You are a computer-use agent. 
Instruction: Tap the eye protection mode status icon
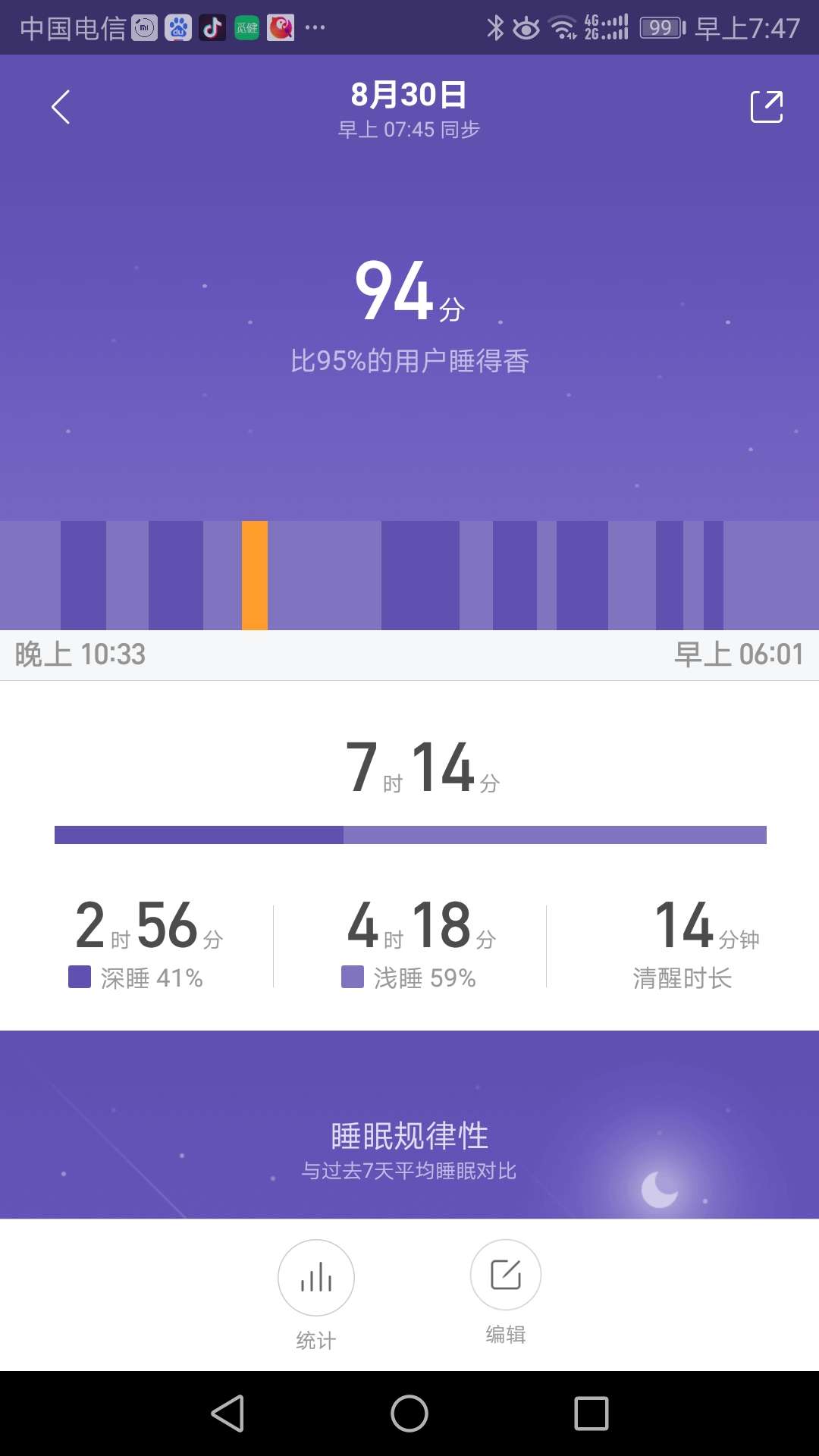[529, 27]
